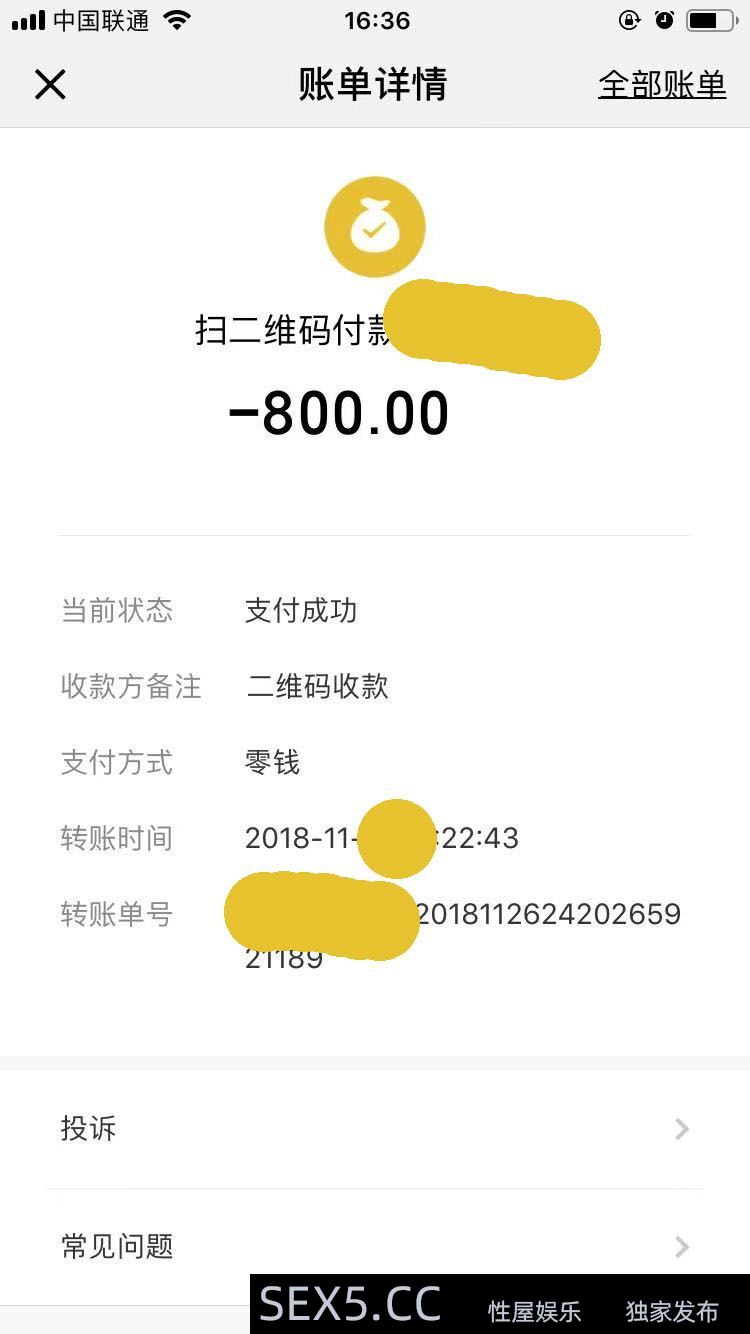Close the 账单详情 page
Viewport: 750px width, 1334px height.
pos(50,85)
